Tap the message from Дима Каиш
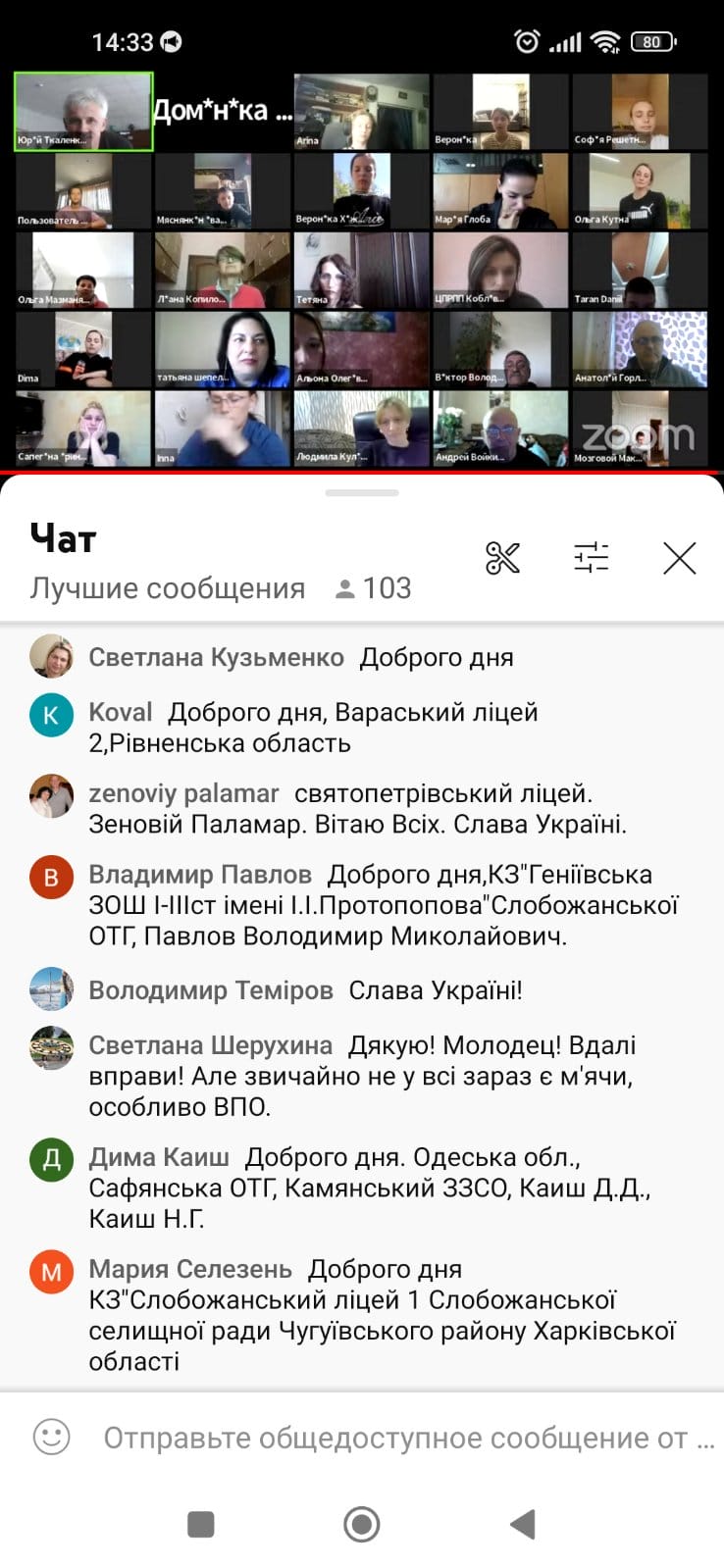Image resolution: width=724 pixels, height=1568 pixels. point(362,1188)
